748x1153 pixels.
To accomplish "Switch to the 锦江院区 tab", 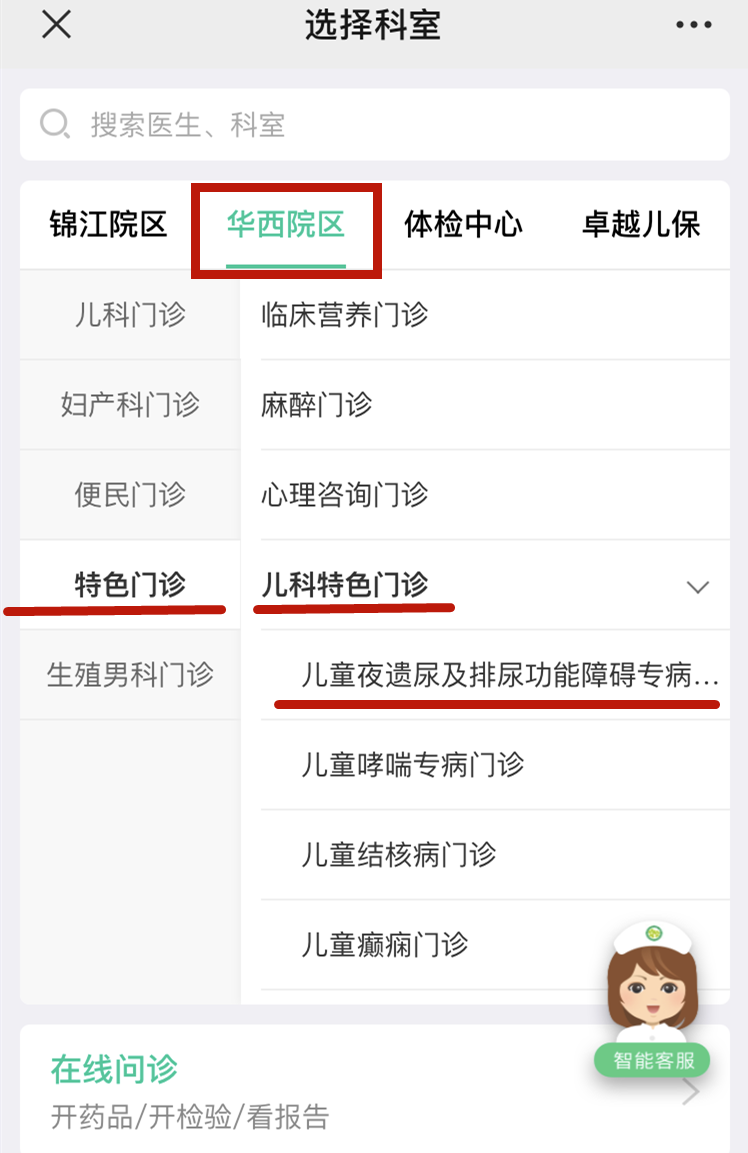I will click(x=108, y=225).
